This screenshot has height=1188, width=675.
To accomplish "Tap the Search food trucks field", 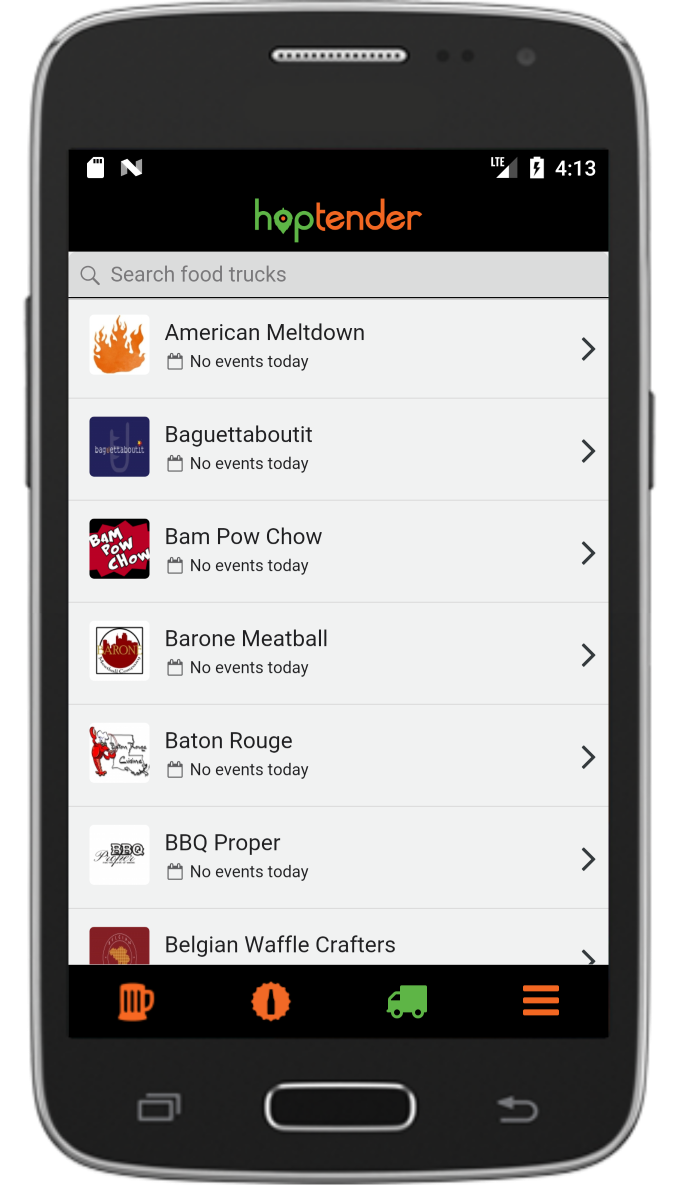I will tap(338, 274).
